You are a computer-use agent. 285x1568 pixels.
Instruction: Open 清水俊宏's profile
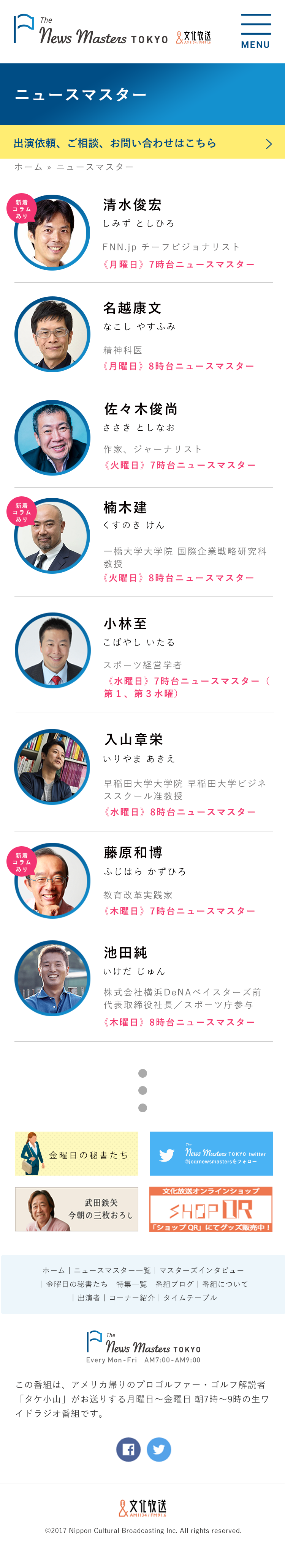click(132, 205)
